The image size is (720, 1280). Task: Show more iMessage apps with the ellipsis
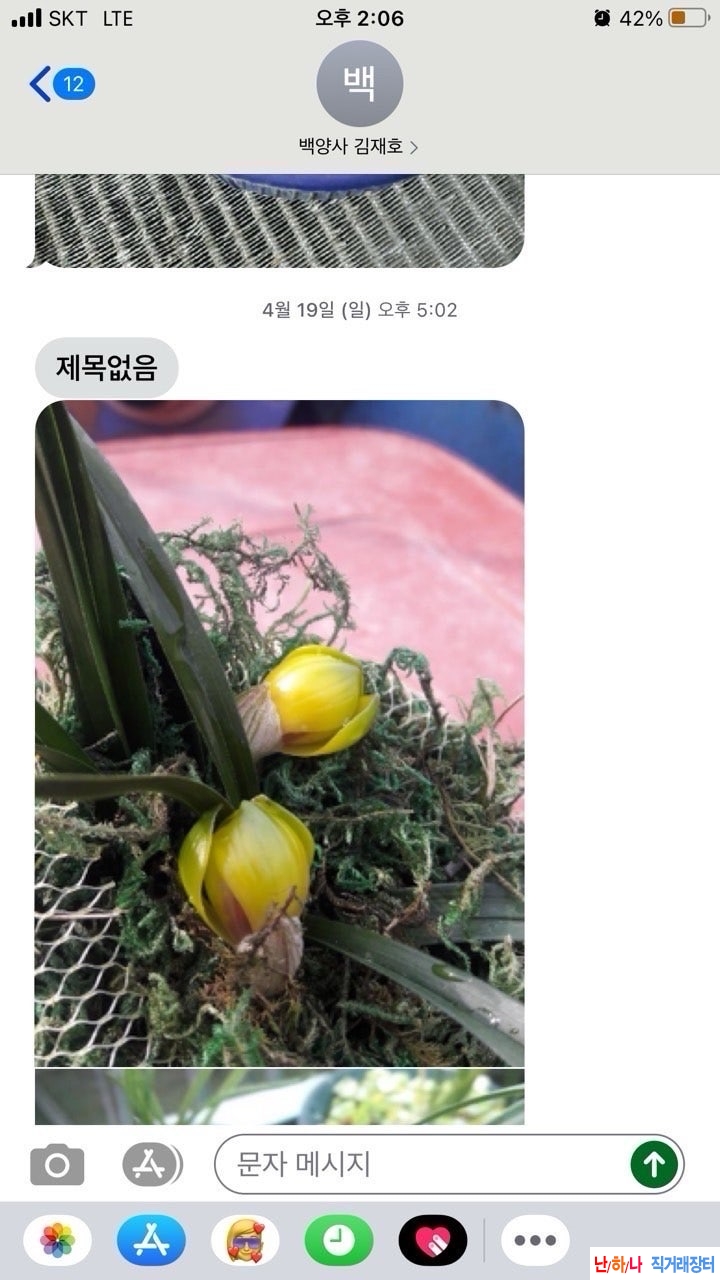click(535, 1241)
